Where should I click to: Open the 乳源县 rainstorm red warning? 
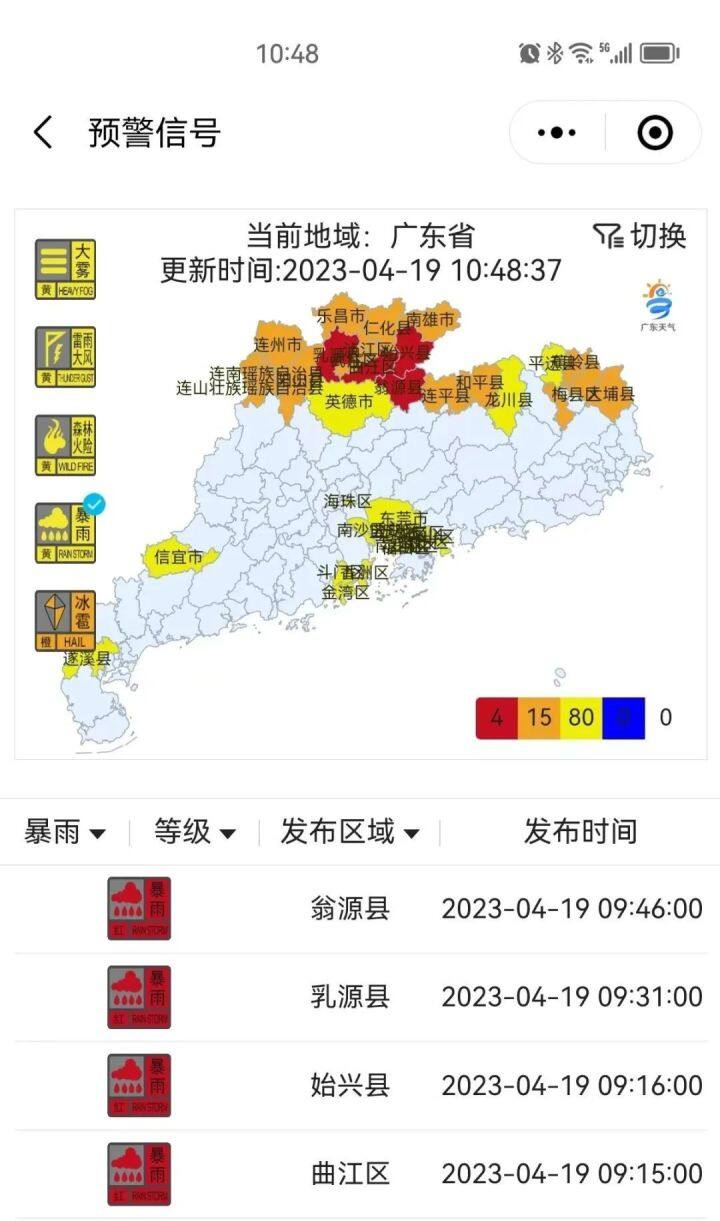(360, 997)
